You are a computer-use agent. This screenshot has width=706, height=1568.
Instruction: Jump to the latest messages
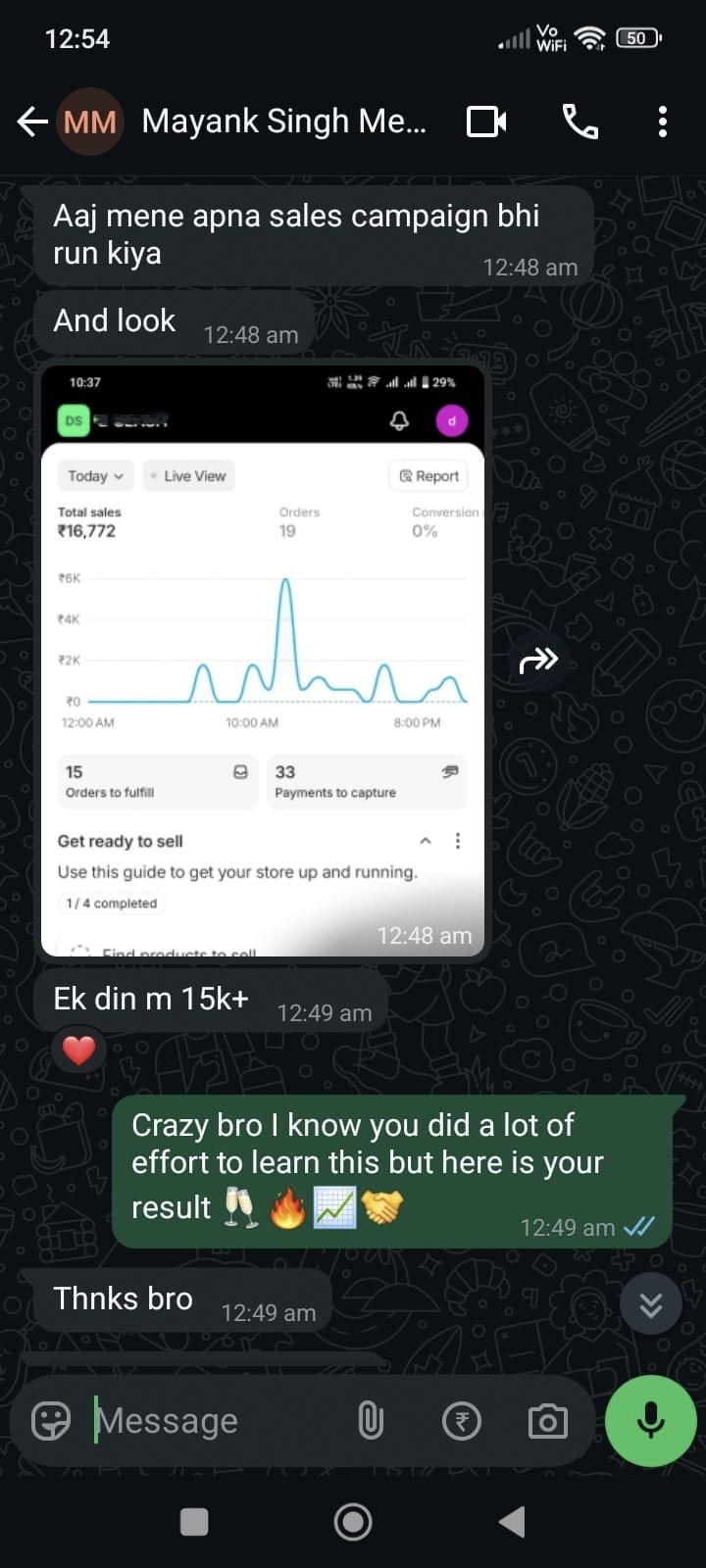[650, 1304]
